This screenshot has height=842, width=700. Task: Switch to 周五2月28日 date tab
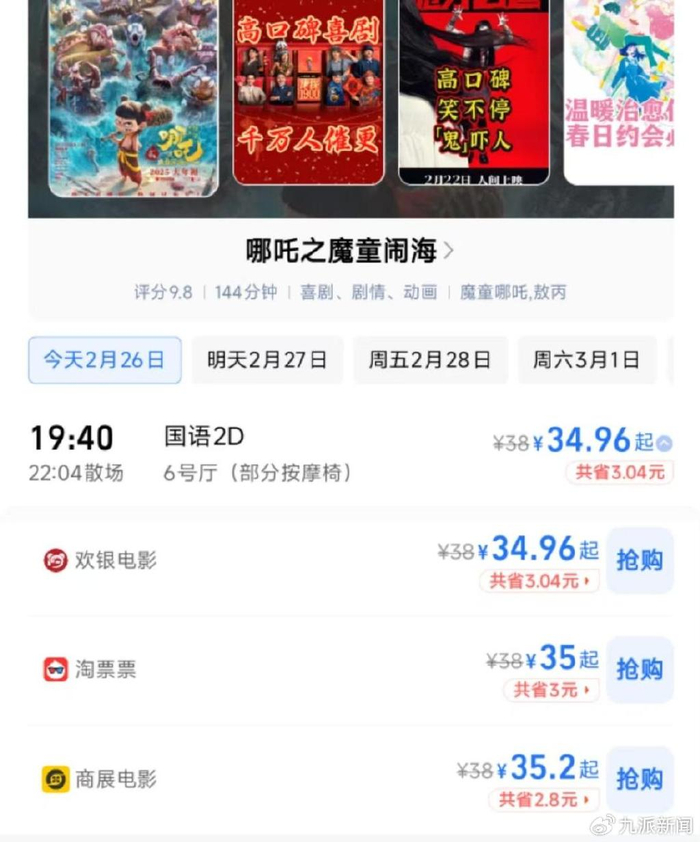point(430,360)
